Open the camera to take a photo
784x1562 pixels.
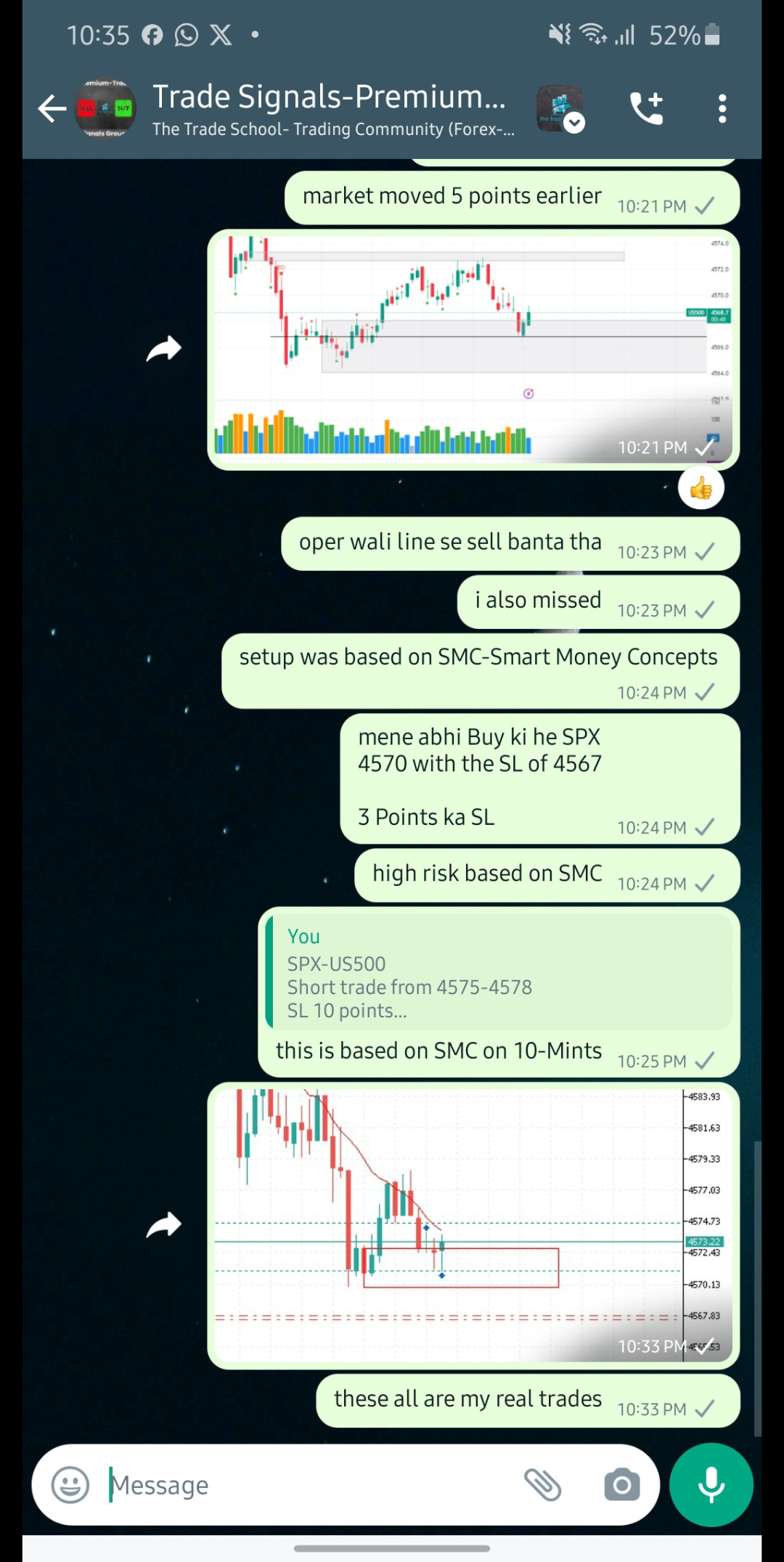pos(622,1485)
